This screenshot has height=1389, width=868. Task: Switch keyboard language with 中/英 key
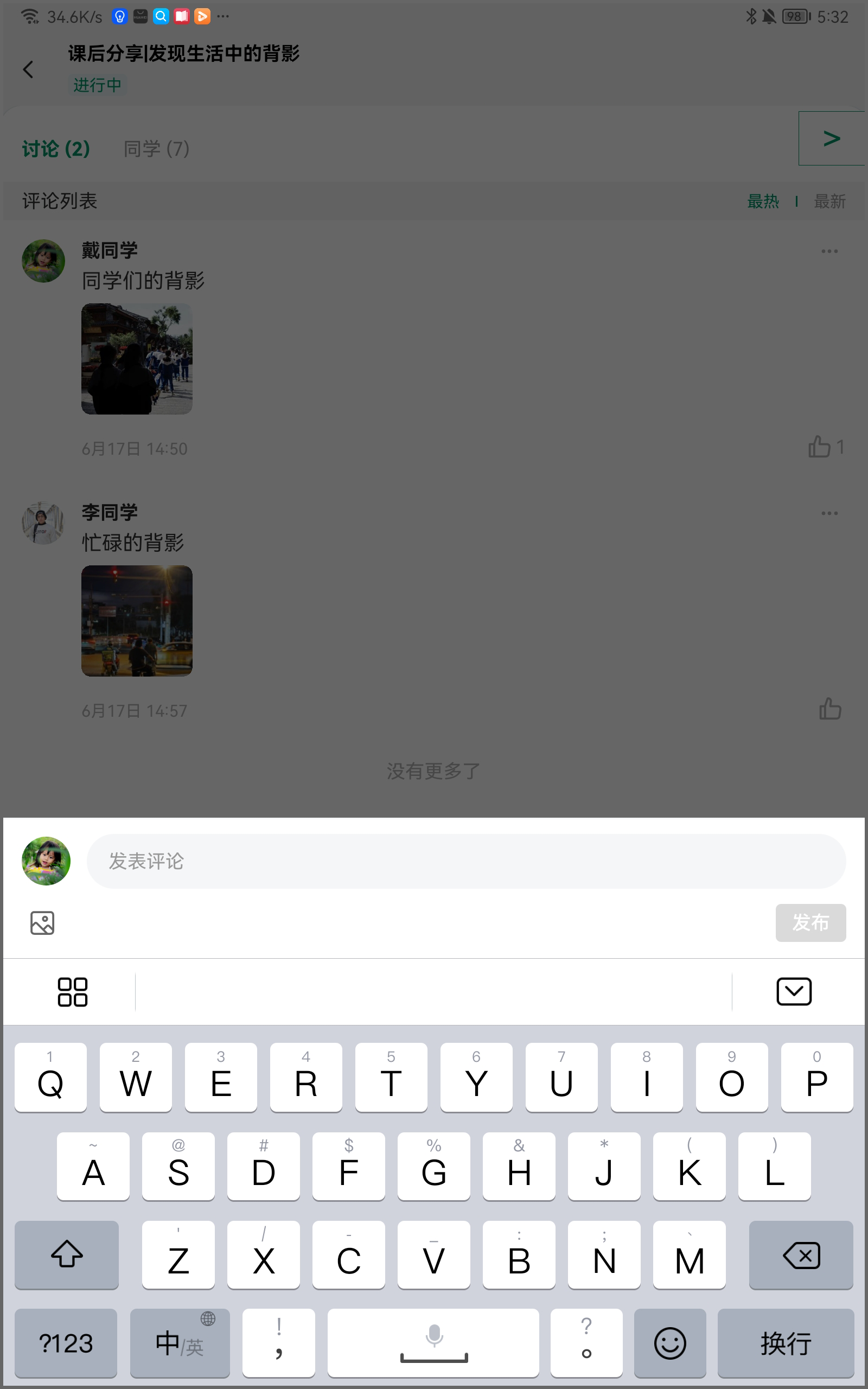pos(180,1343)
